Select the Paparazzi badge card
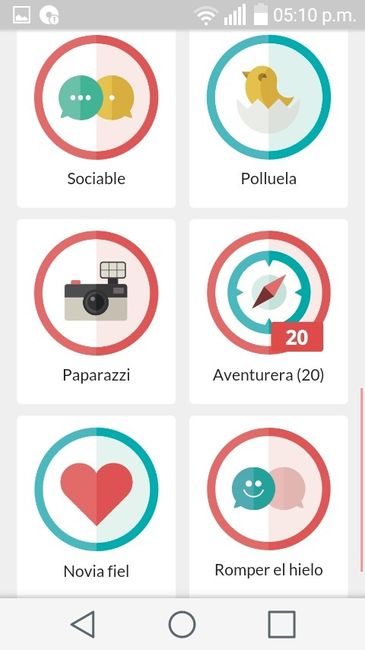 96,311
